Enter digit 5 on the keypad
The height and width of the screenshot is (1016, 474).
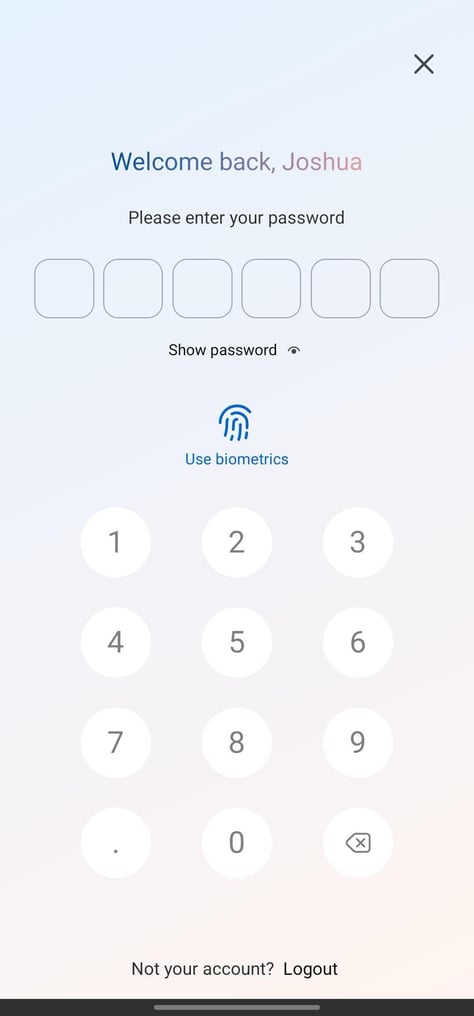[x=236, y=642]
